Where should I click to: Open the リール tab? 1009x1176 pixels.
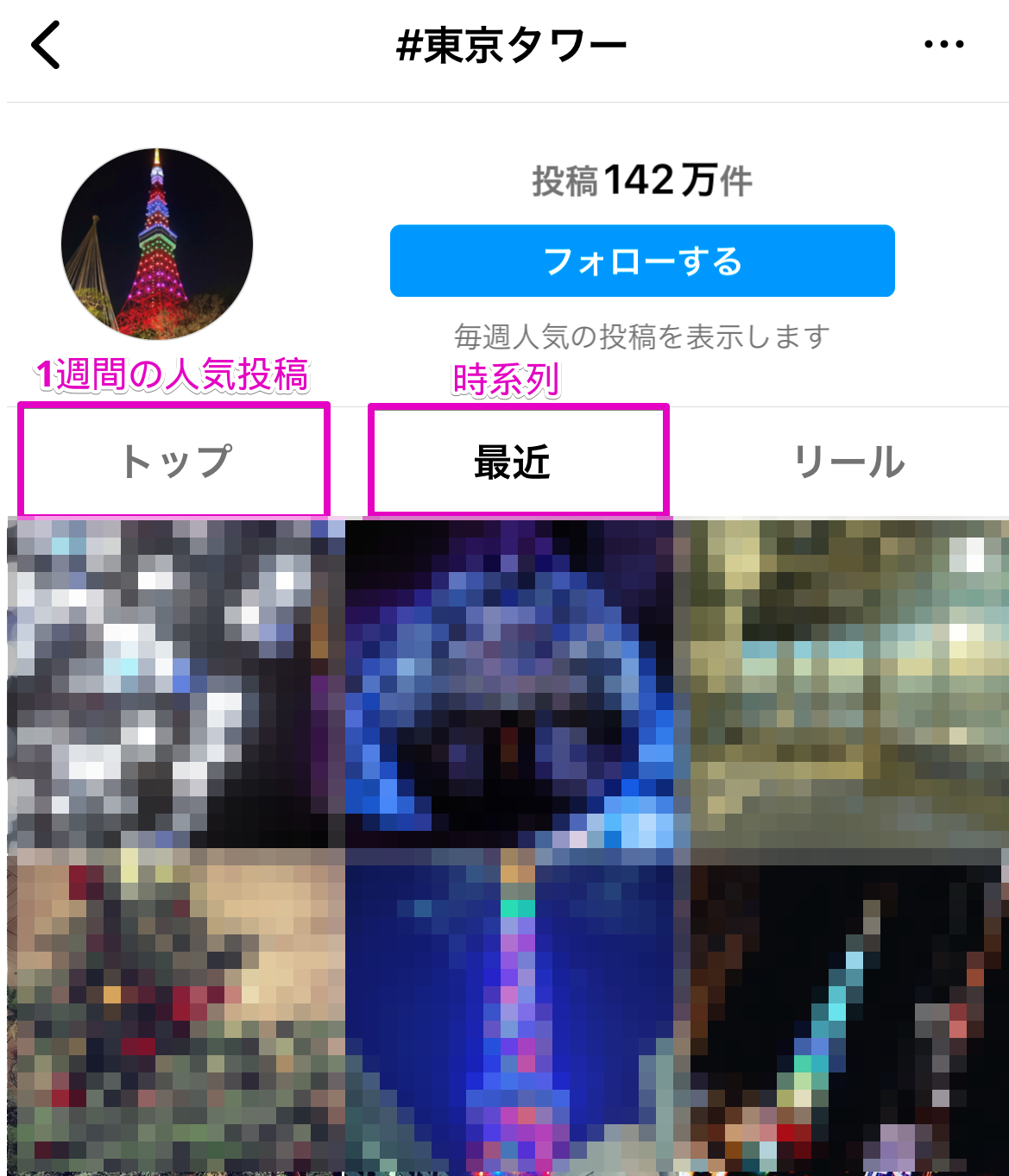point(848,462)
